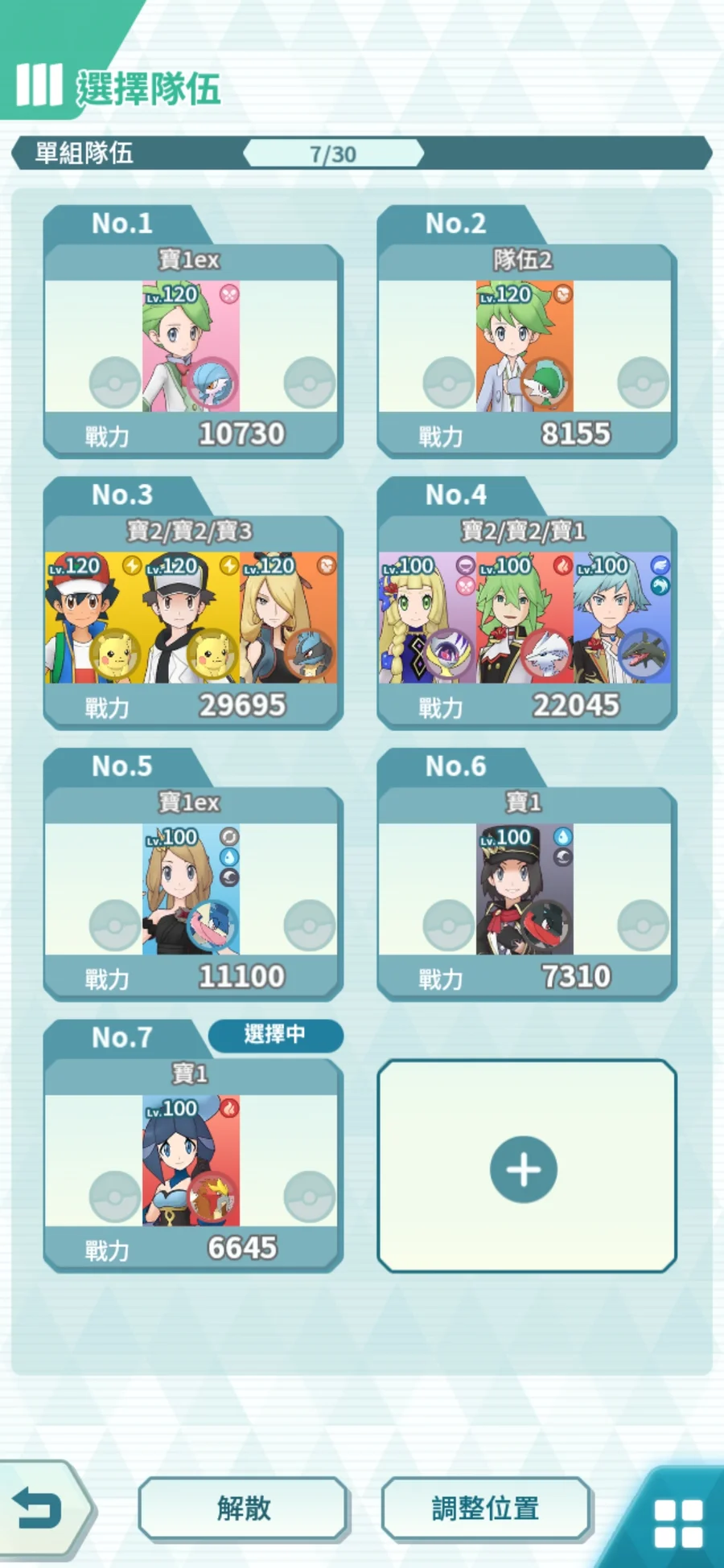724x1568 pixels.
Task: Select team No.2 named 隊伍2
Action: coord(525,347)
